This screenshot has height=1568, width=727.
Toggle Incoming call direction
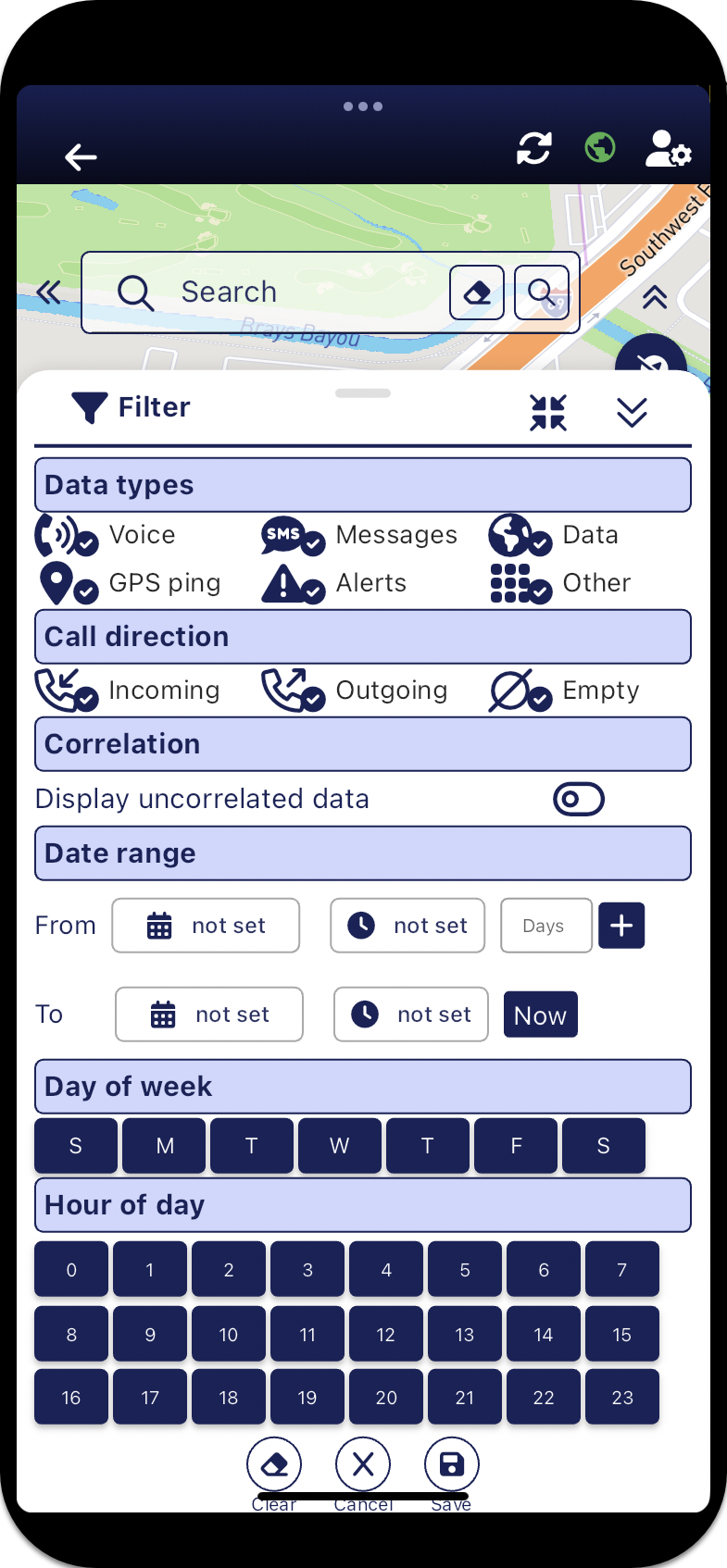tap(67, 691)
